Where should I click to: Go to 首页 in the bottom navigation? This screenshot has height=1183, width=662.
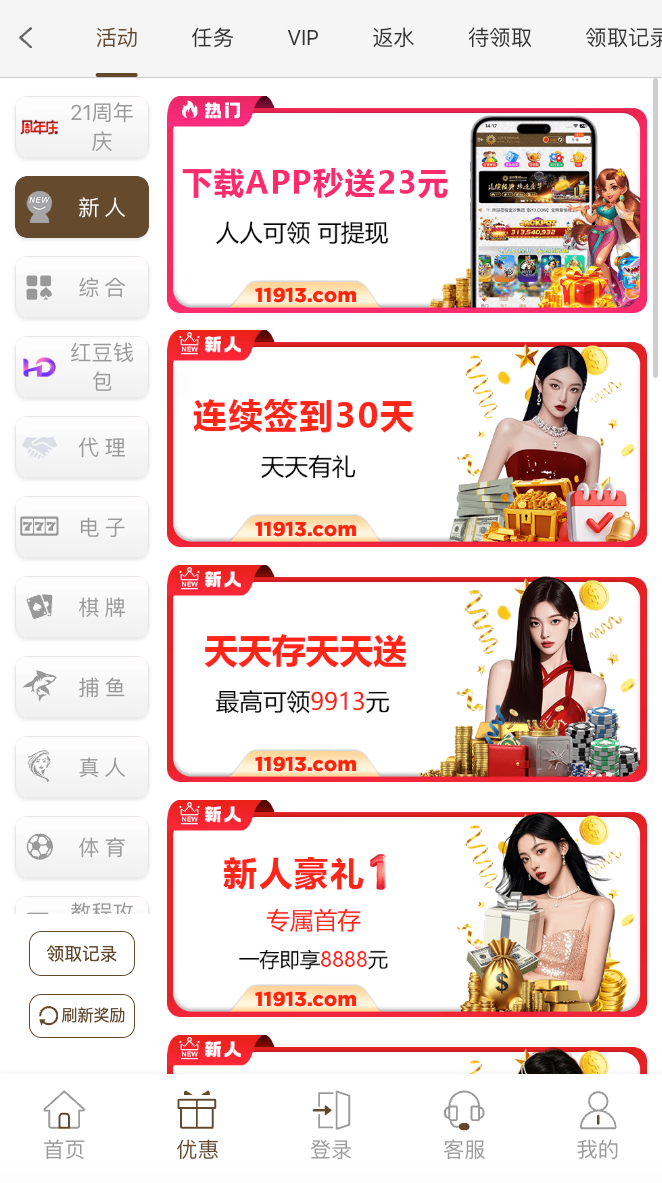pyautogui.click(x=65, y=1124)
